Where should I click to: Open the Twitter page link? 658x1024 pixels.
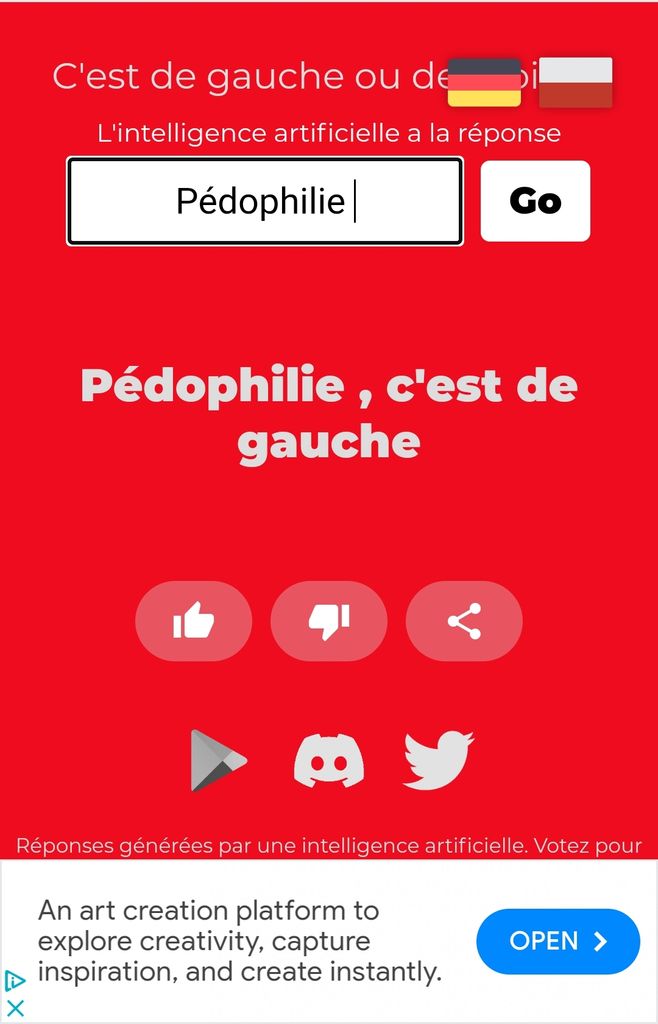tap(438, 761)
